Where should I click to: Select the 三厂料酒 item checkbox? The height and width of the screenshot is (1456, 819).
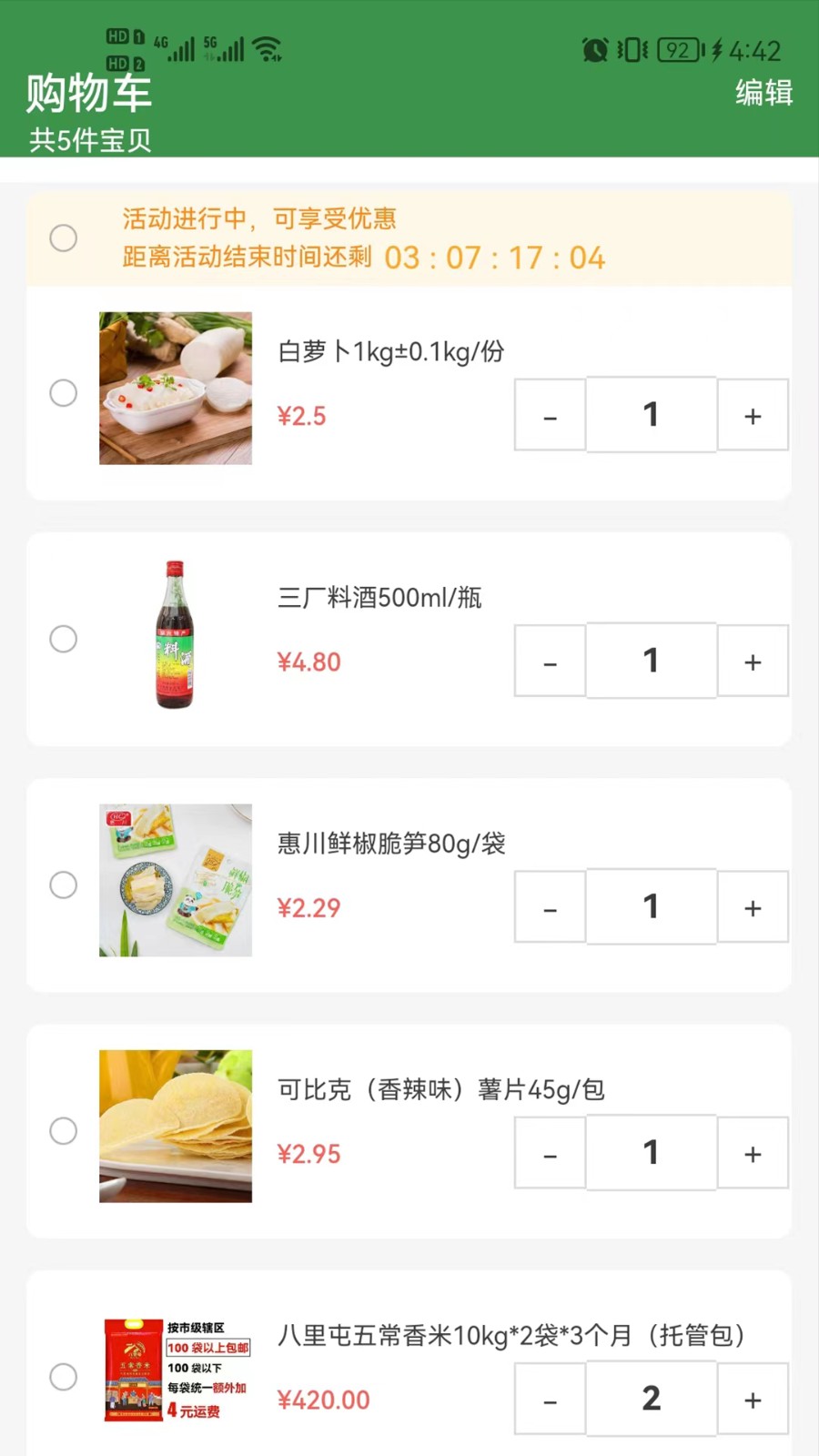point(63,639)
